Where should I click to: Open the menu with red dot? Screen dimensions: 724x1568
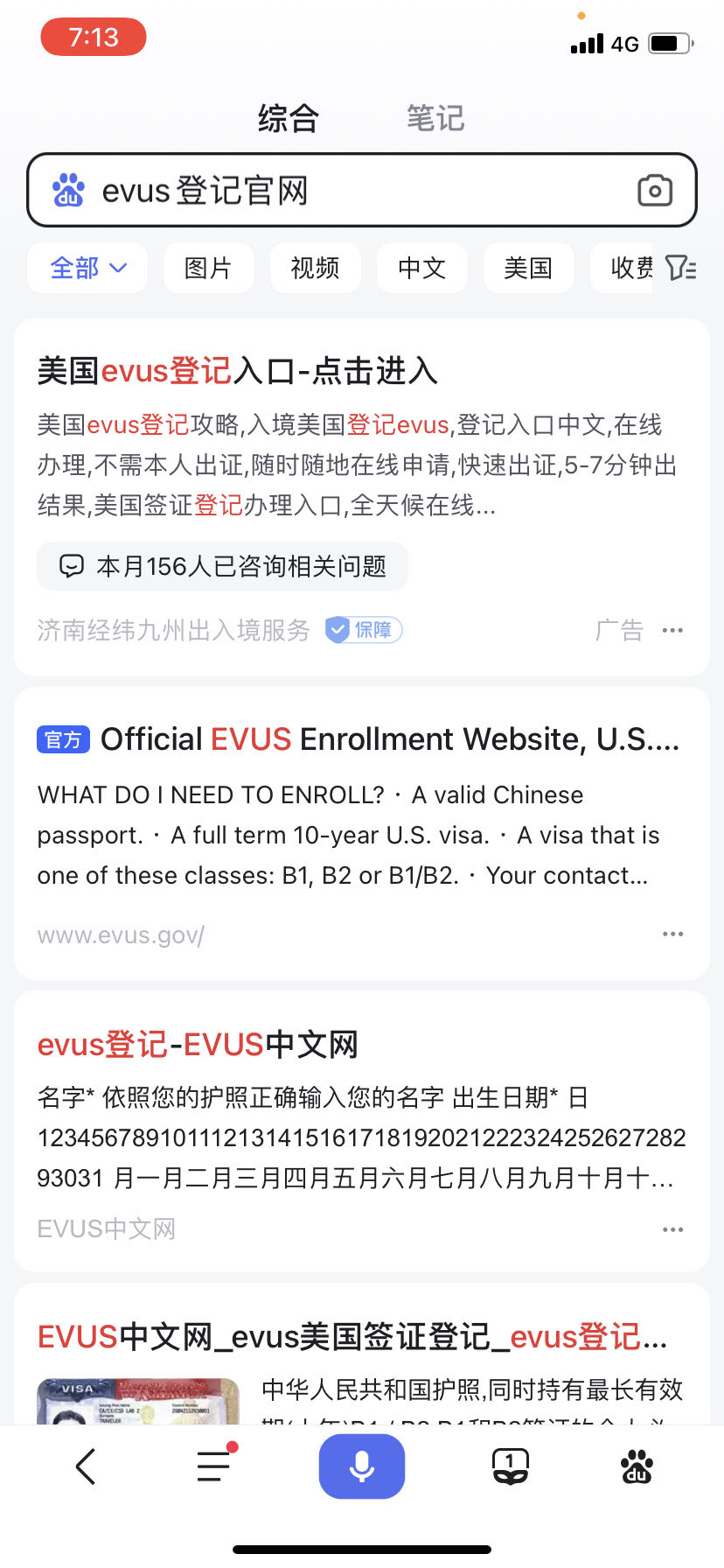tap(214, 1466)
